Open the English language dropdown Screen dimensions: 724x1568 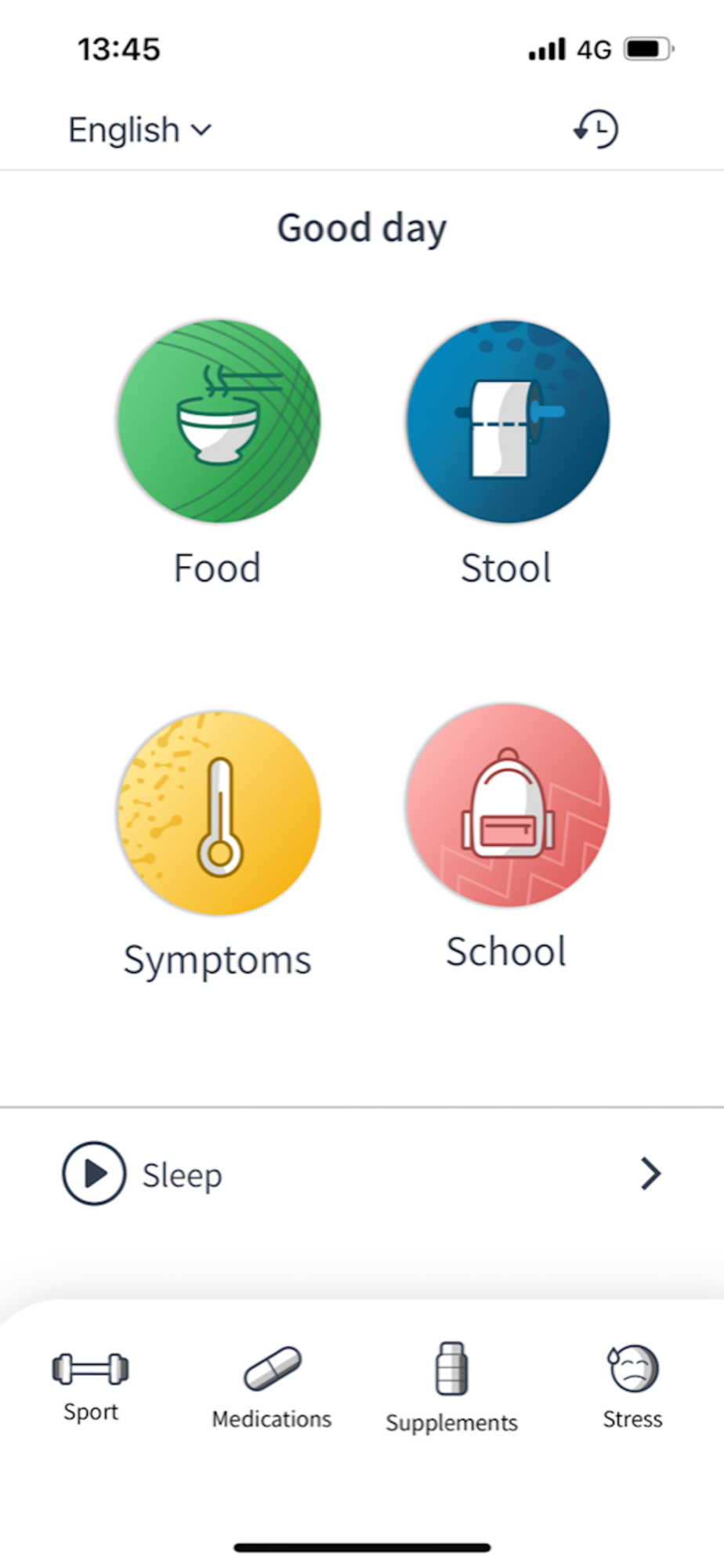tap(139, 130)
